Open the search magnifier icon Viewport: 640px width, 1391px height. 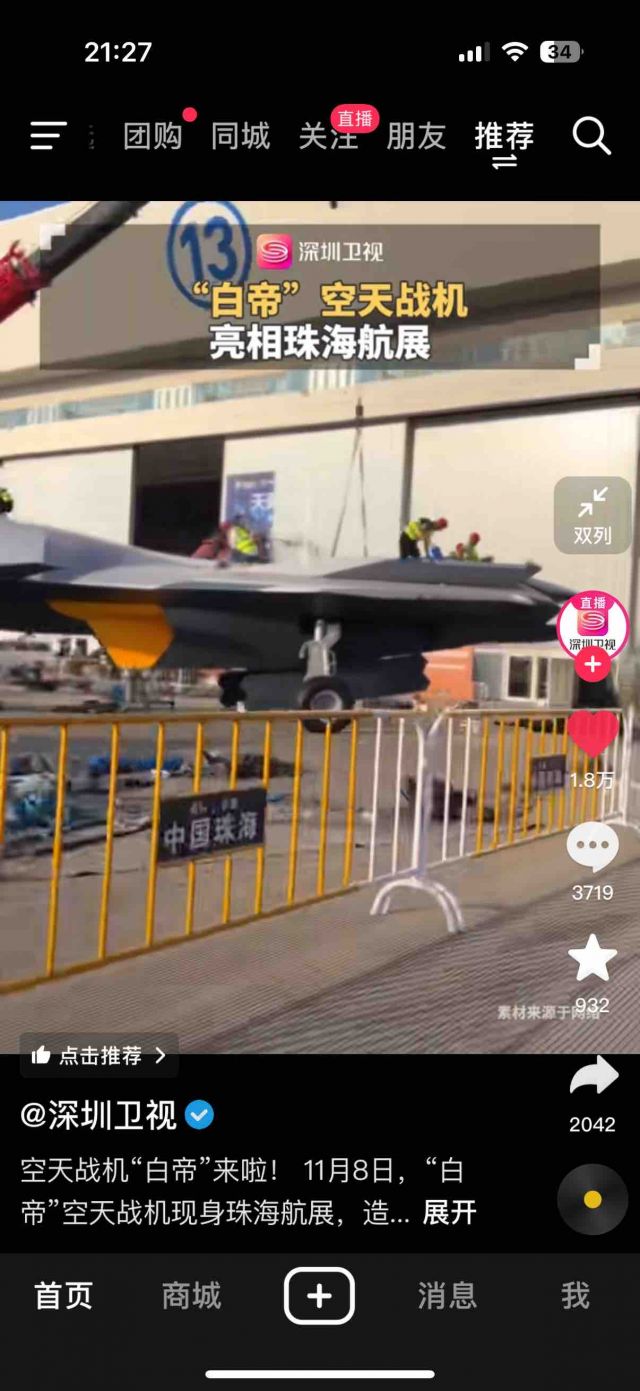(591, 136)
